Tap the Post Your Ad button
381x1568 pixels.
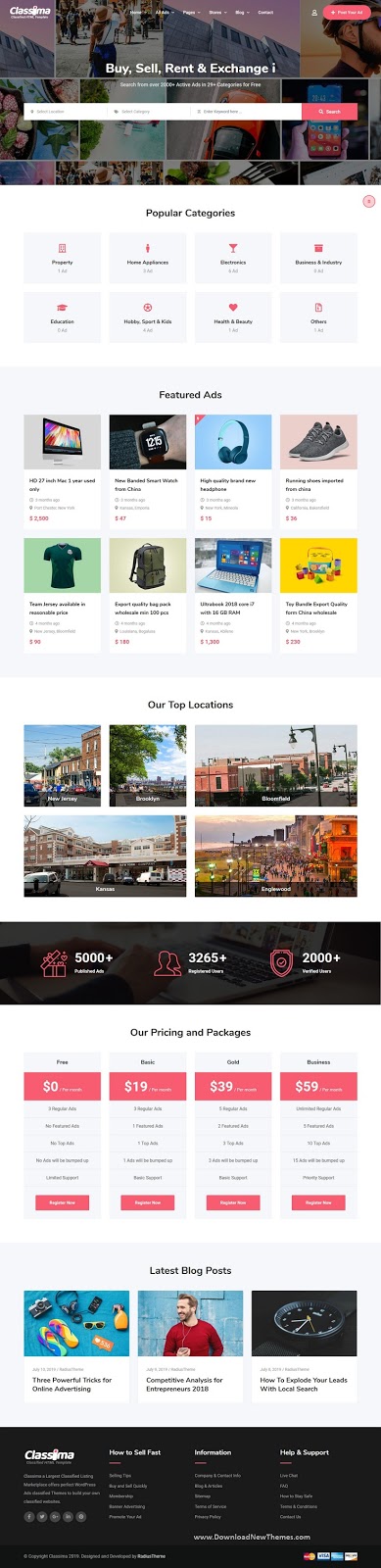tap(348, 13)
